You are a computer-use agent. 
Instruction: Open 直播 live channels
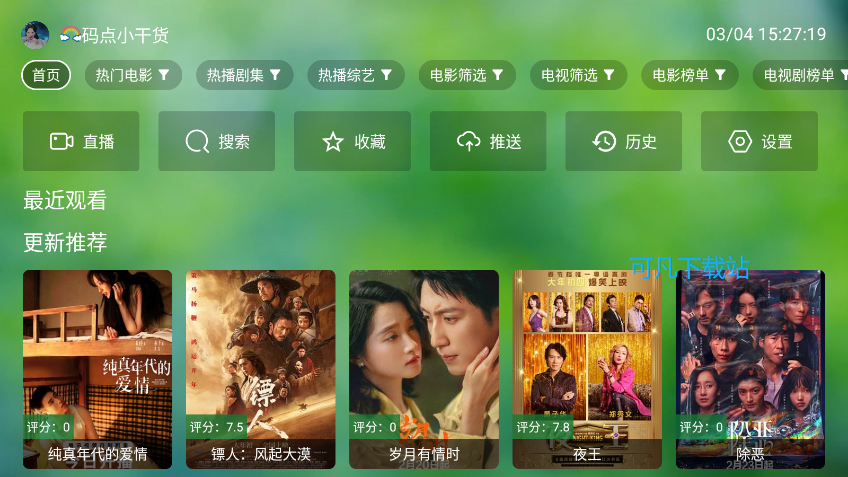pos(81,141)
